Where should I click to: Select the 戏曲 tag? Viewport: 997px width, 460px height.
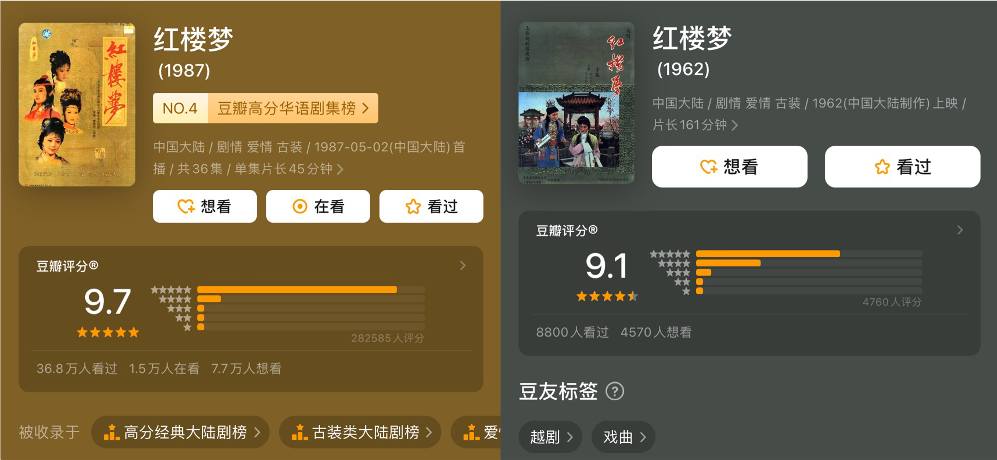[623, 437]
